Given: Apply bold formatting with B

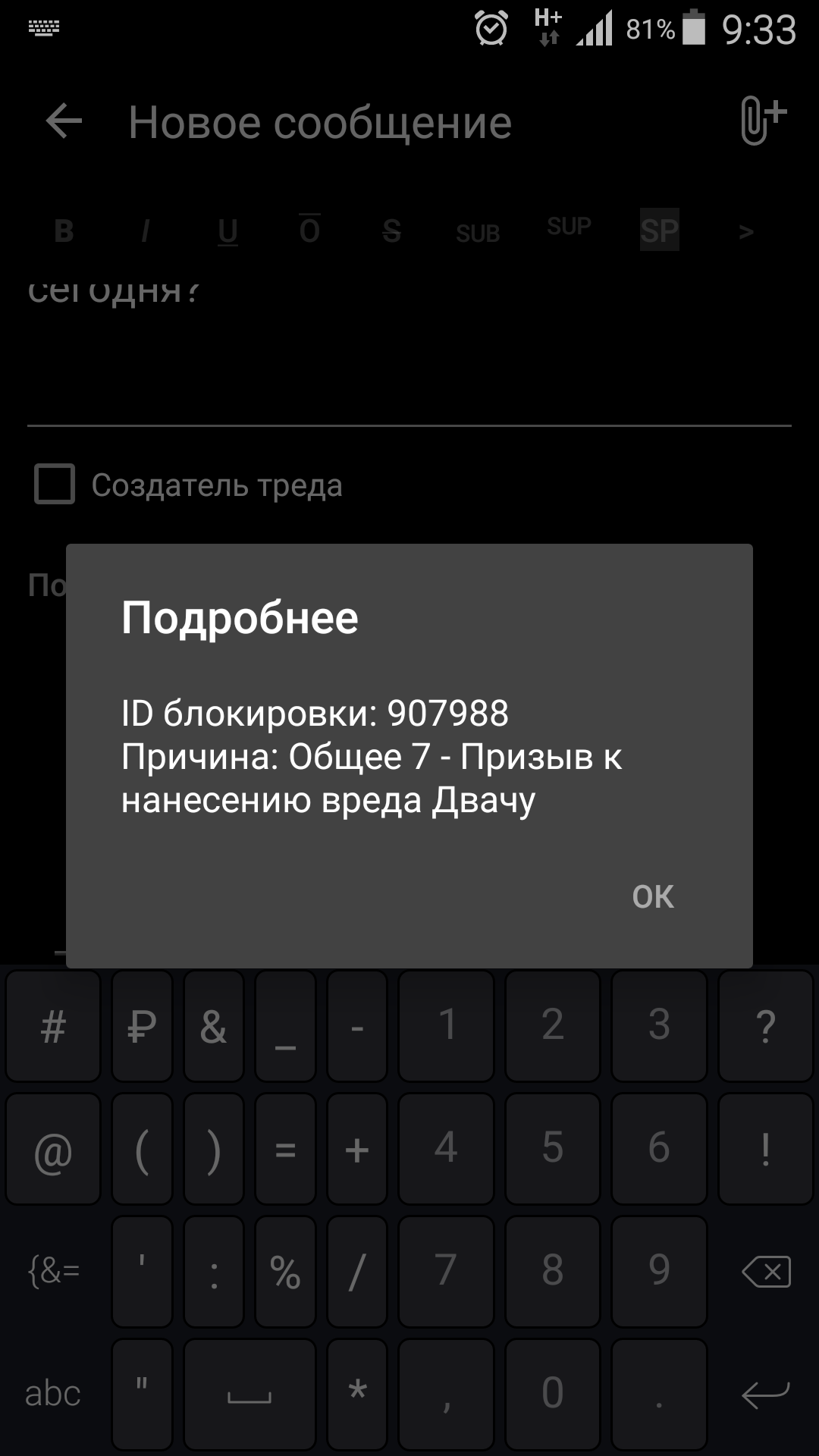Looking at the screenshot, I should point(64,231).
